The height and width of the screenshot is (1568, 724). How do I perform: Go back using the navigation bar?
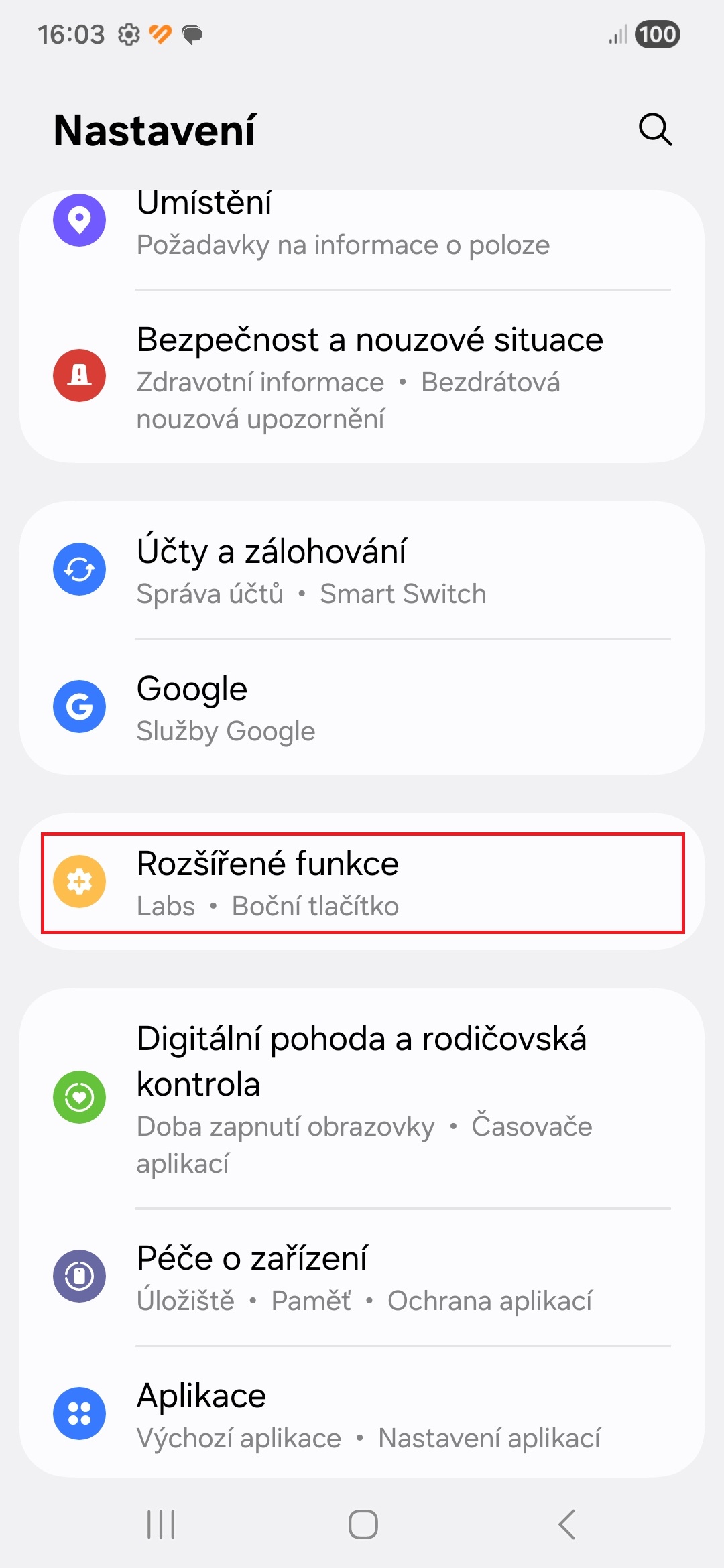[x=567, y=1524]
